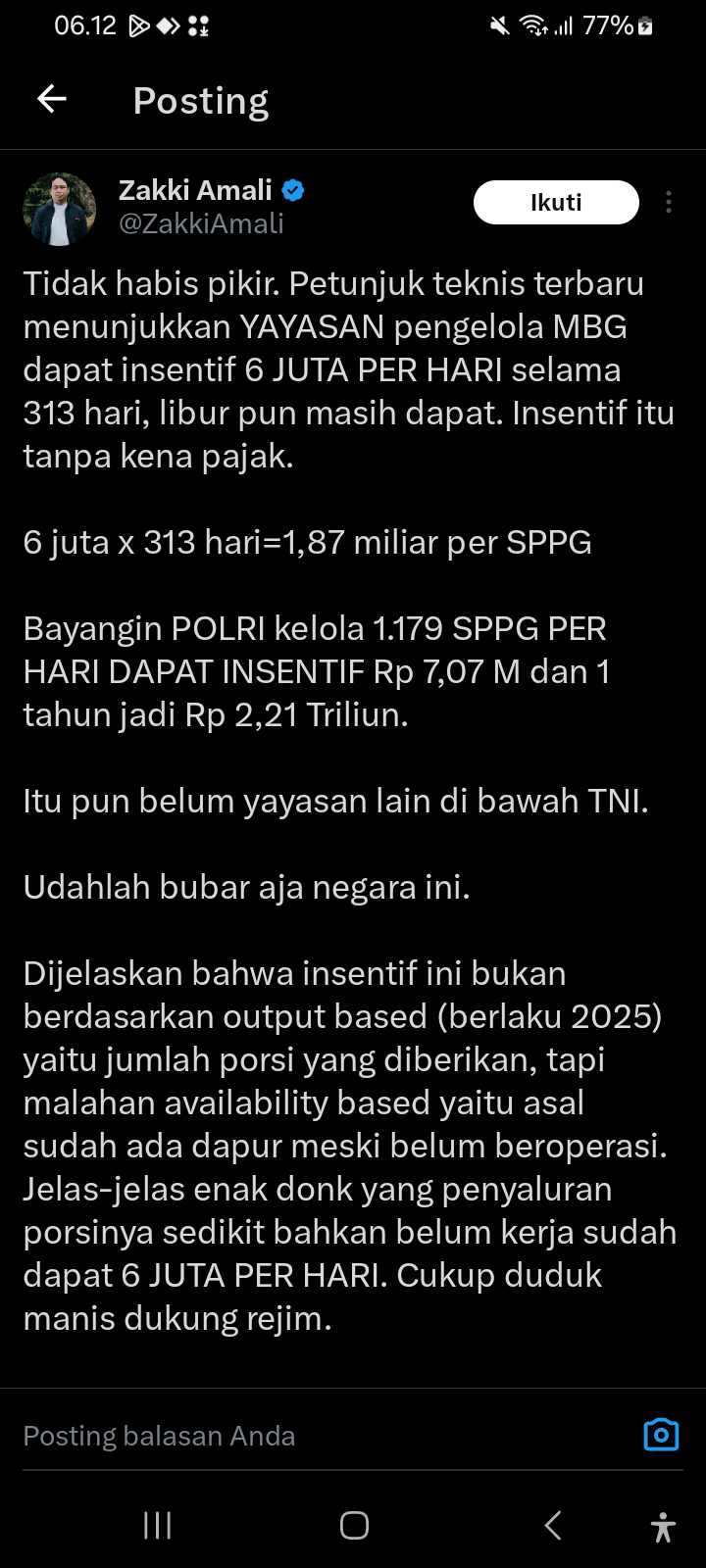Open the post's three-dot overflow menu
Screen dimensions: 706x1568
pyautogui.click(x=669, y=203)
